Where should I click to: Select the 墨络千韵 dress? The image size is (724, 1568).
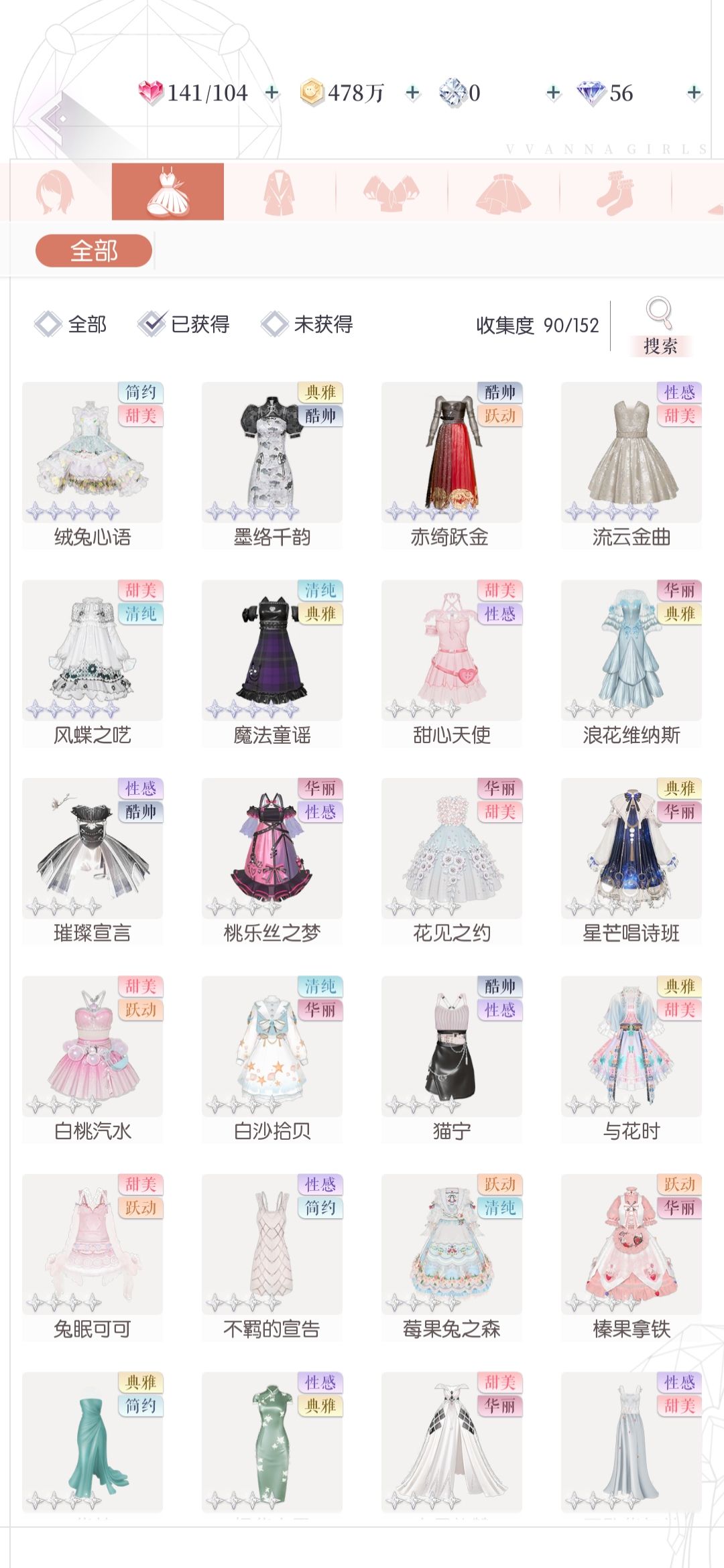coord(272,466)
